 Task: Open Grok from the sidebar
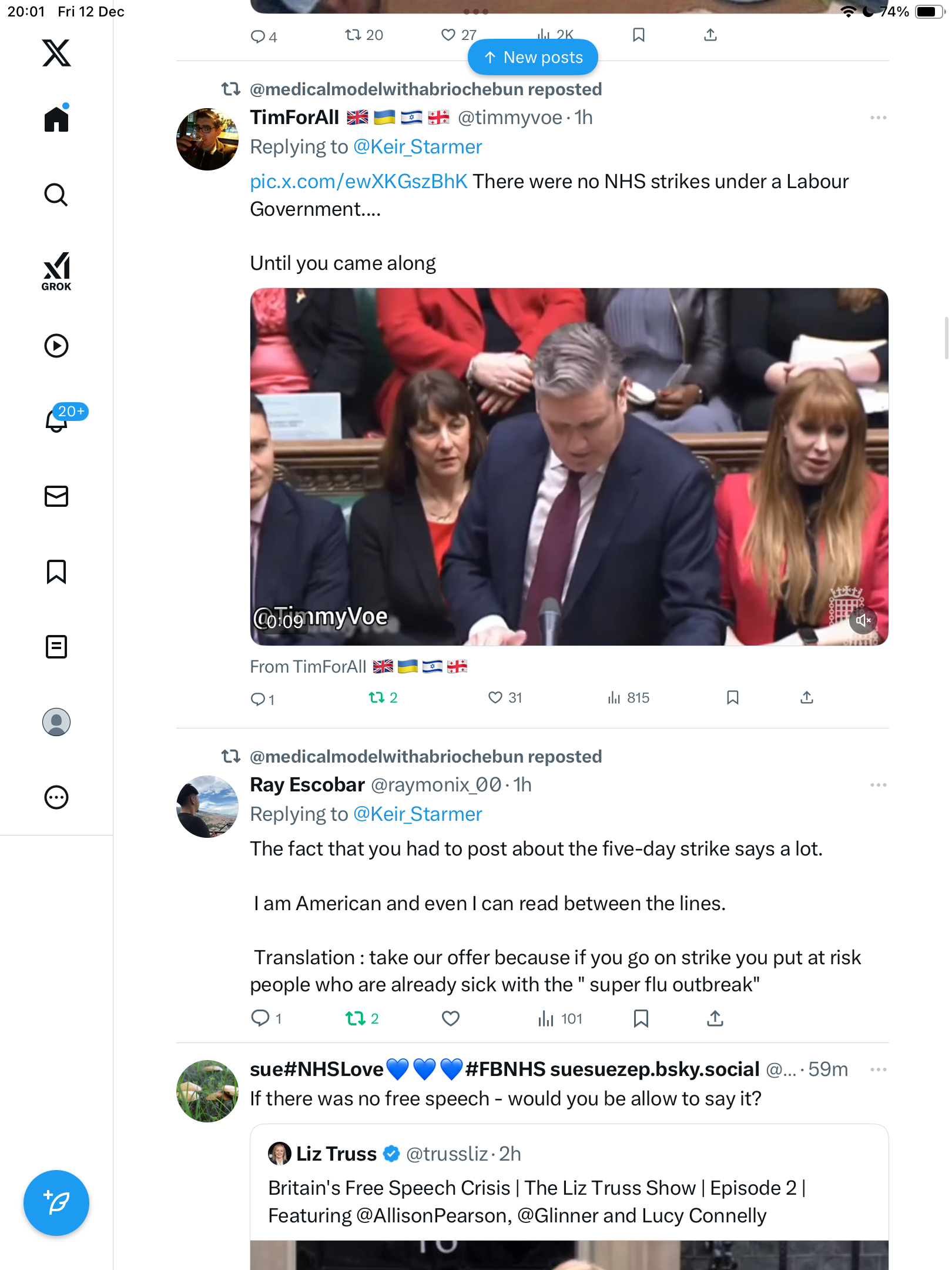tap(56, 271)
